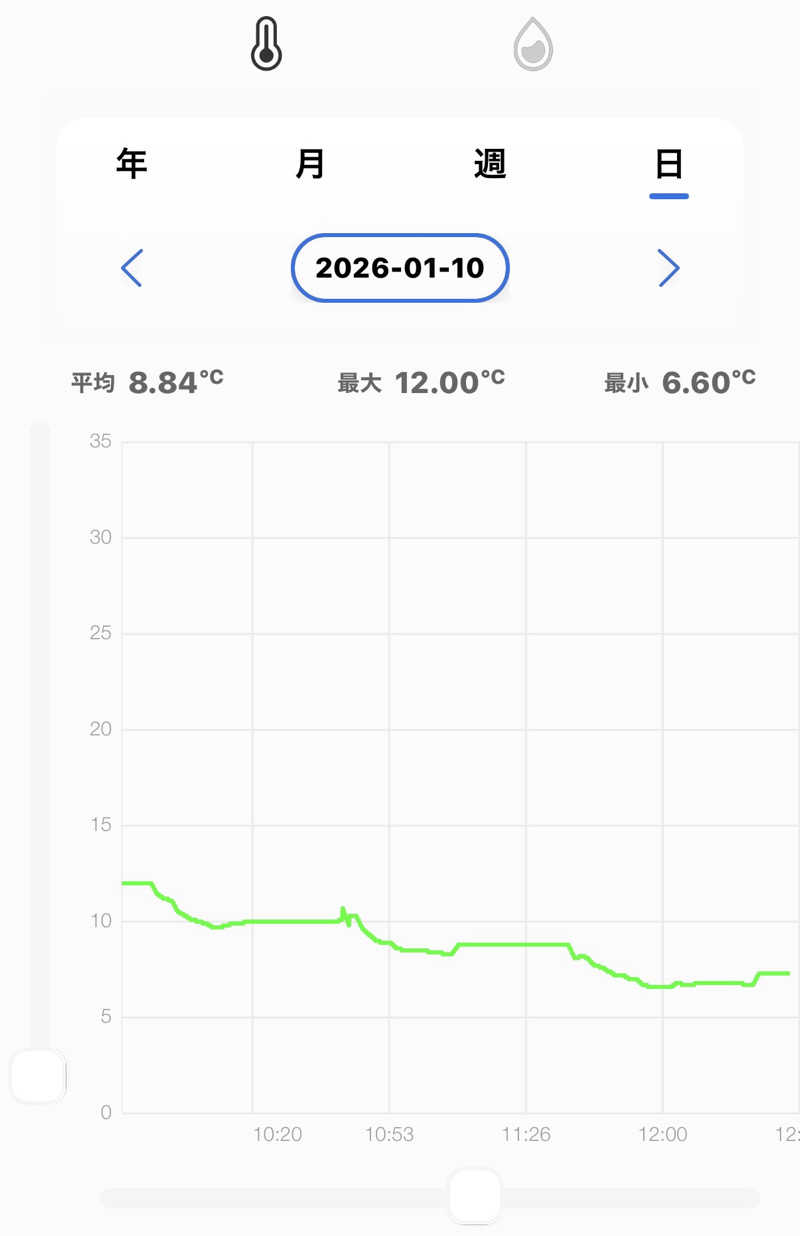Go to the next day arrow
The width and height of the screenshot is (800, 1236).
668,268
